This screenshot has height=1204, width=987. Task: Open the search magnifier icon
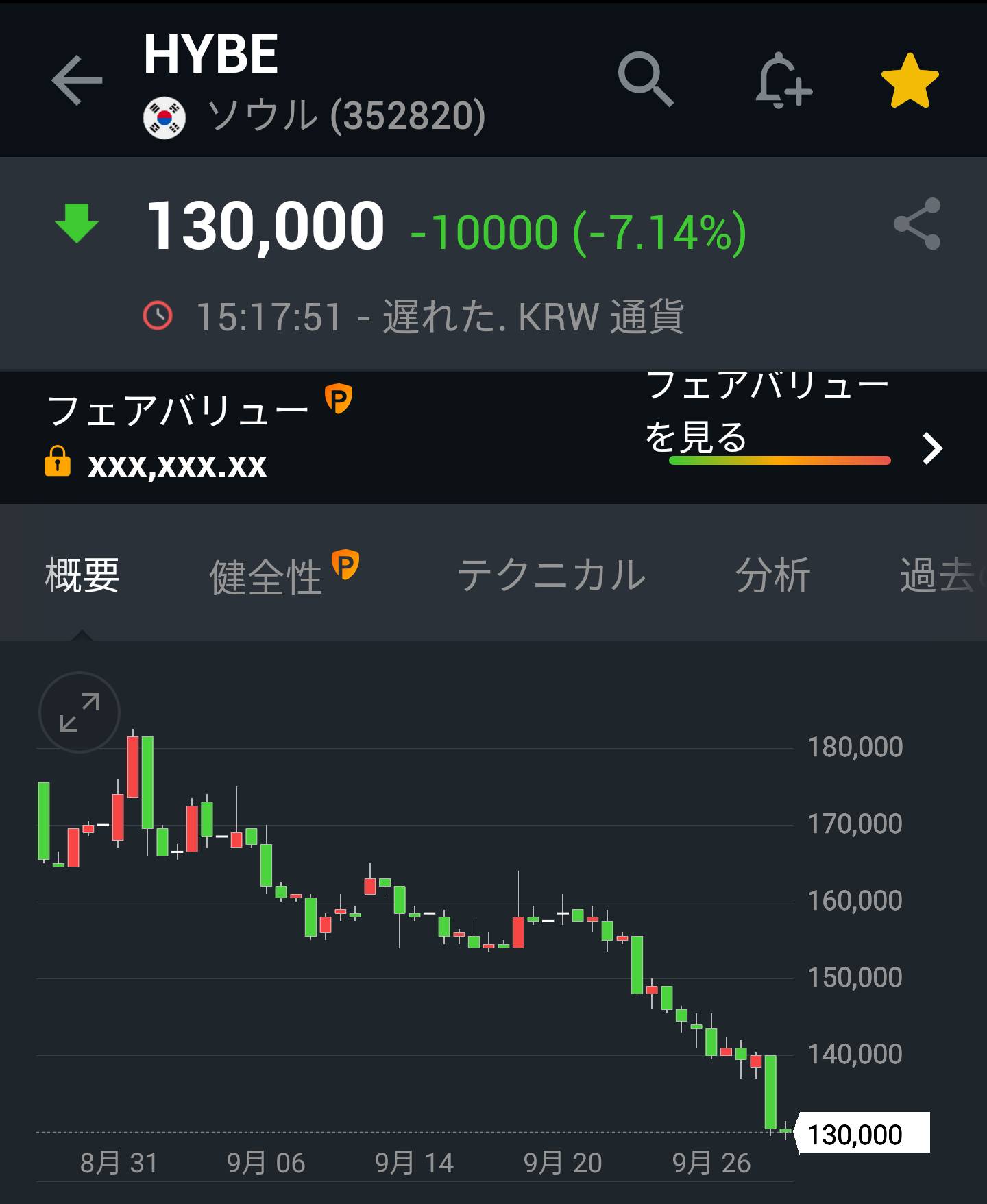click(645, 80)
